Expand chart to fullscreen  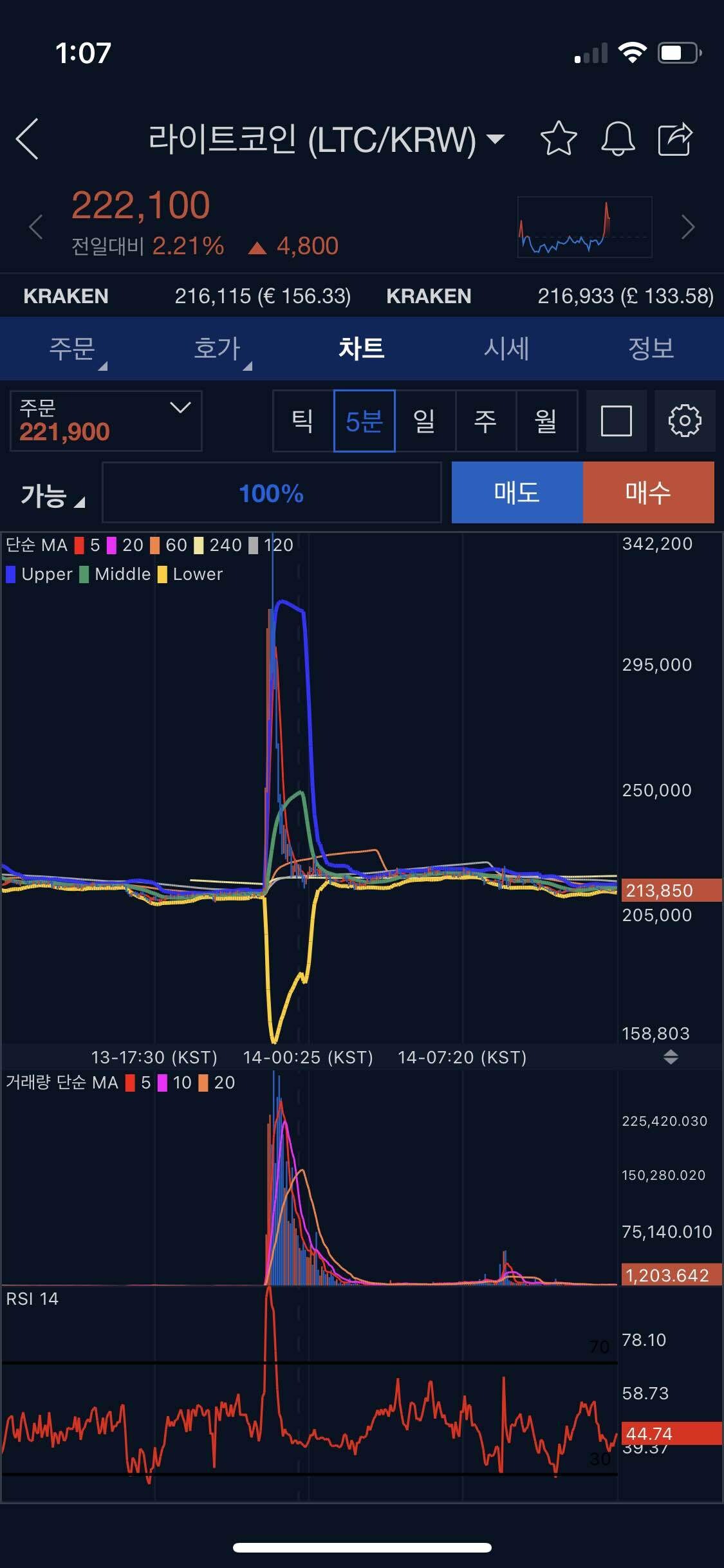pyautogui.click(x=616, y=421)
